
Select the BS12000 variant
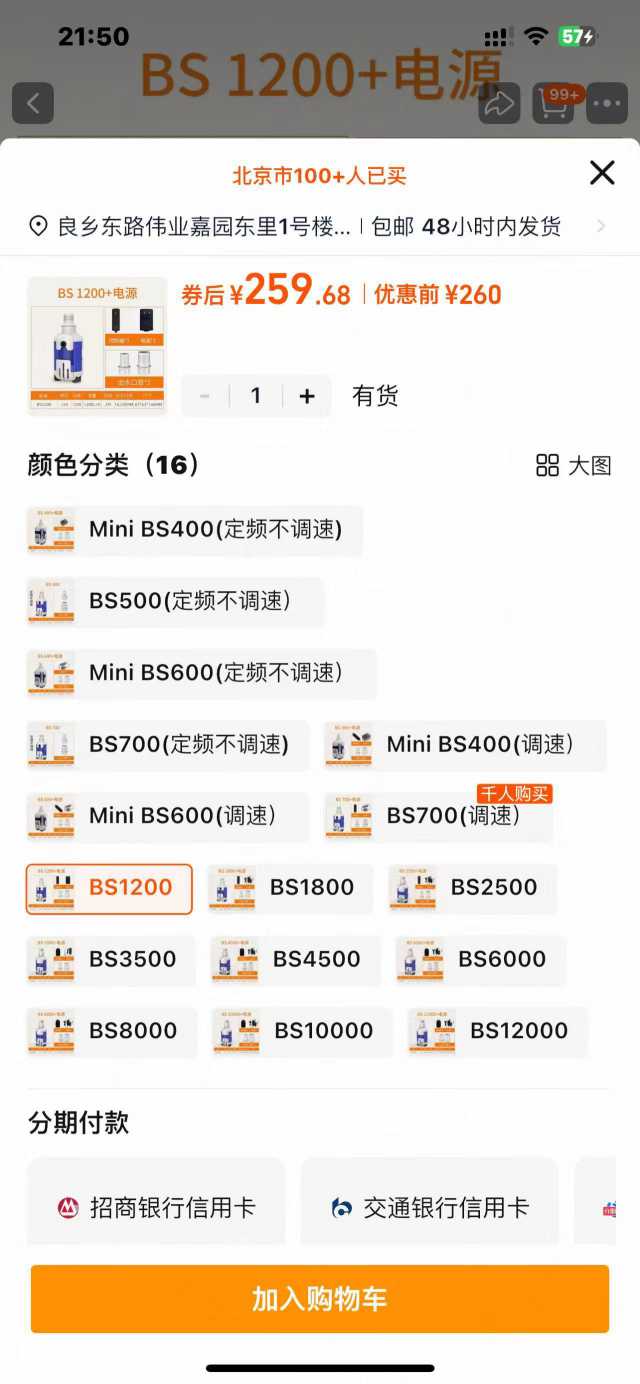click(497, 1031)
